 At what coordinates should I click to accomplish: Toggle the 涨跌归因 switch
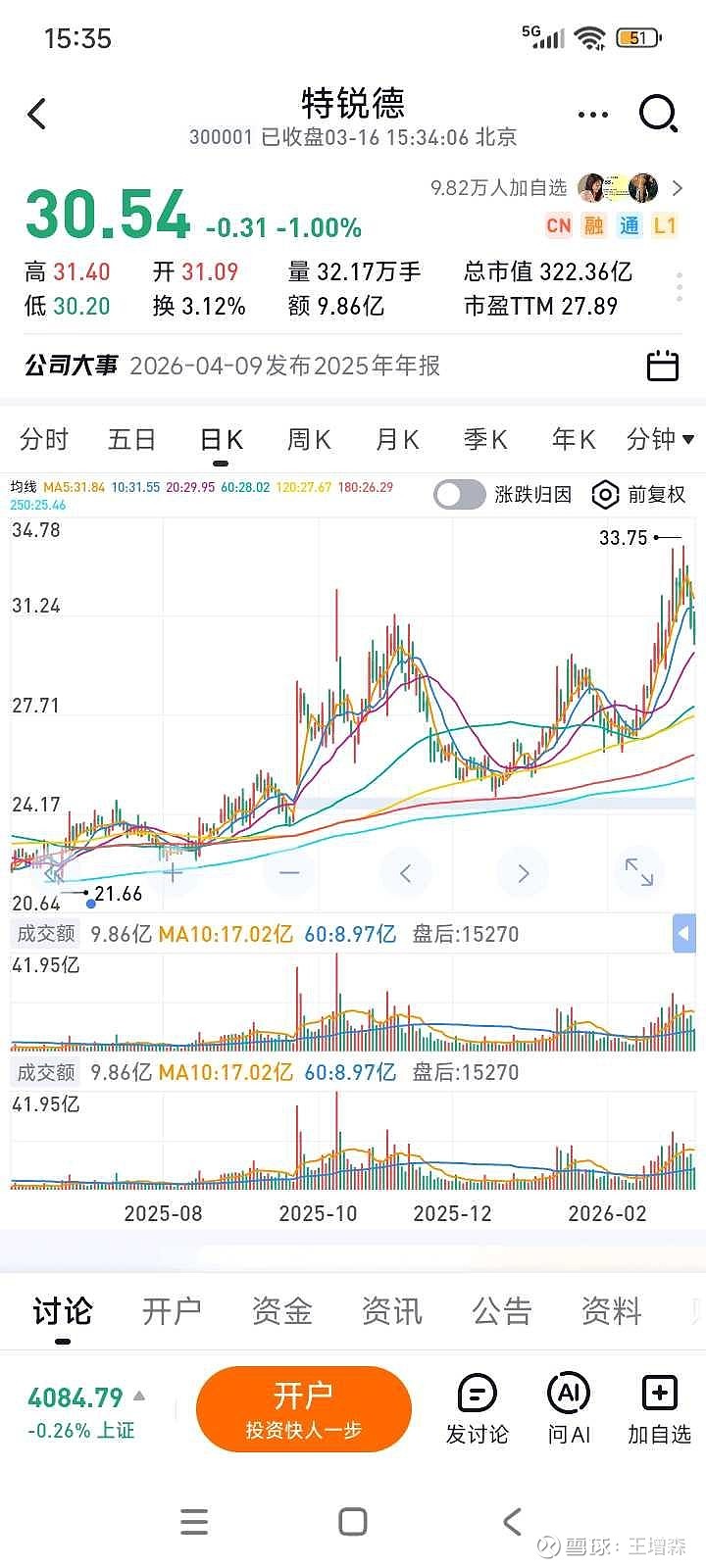[460, 495]
